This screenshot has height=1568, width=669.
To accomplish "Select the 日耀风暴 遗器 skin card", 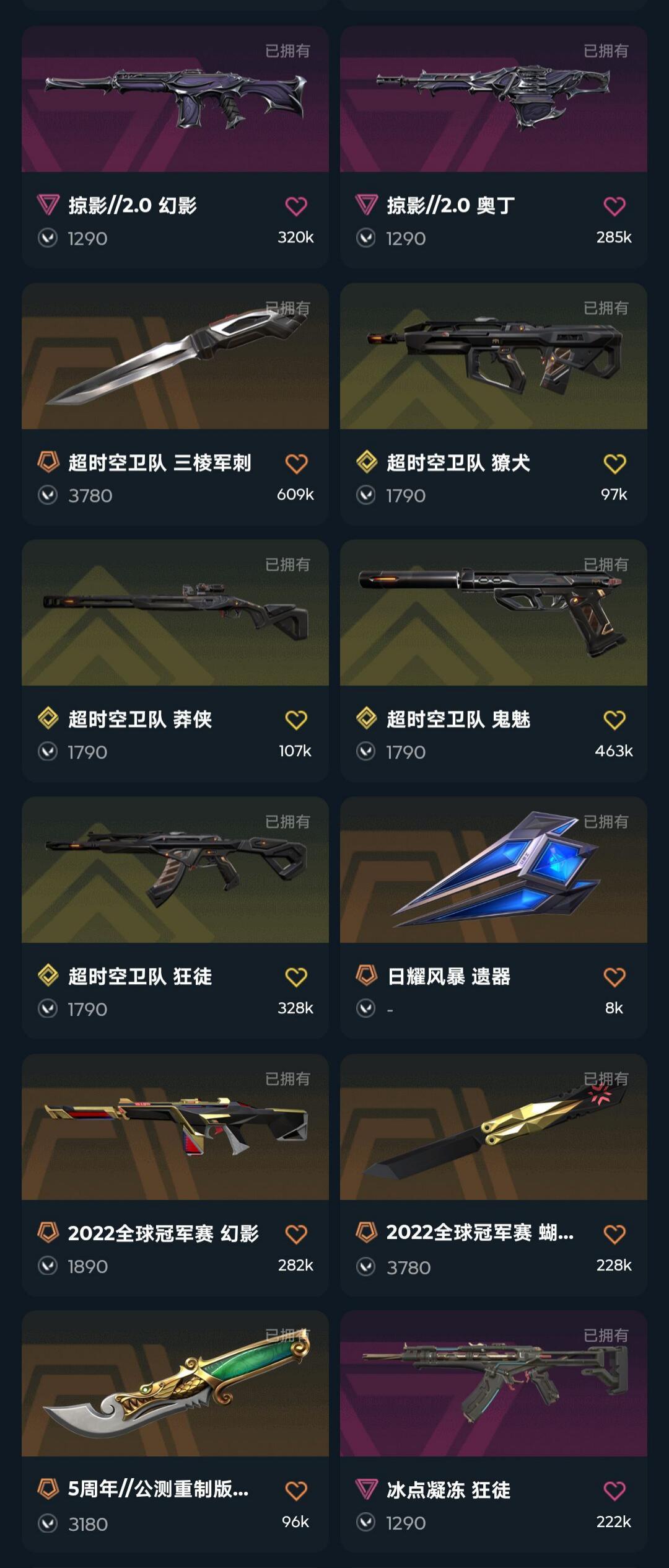I will (493, 870).
